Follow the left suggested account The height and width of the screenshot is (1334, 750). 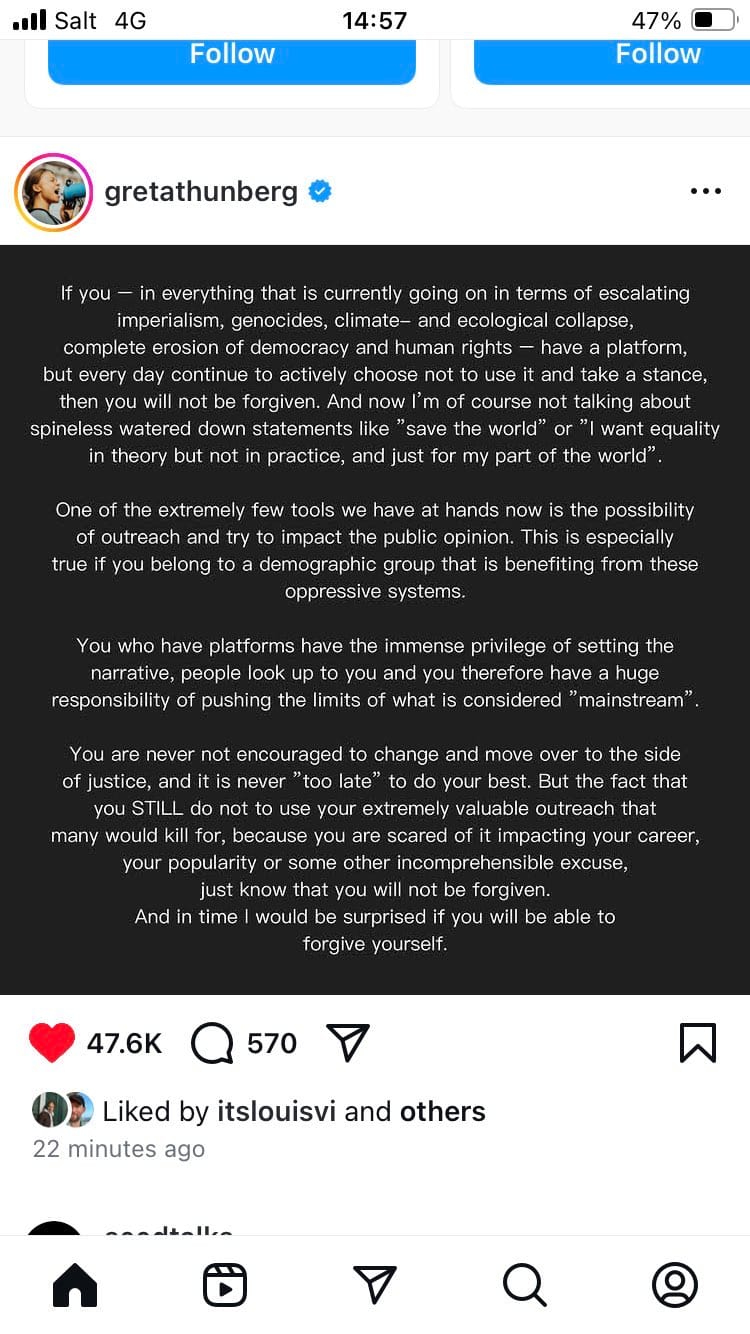click(232, 56)
